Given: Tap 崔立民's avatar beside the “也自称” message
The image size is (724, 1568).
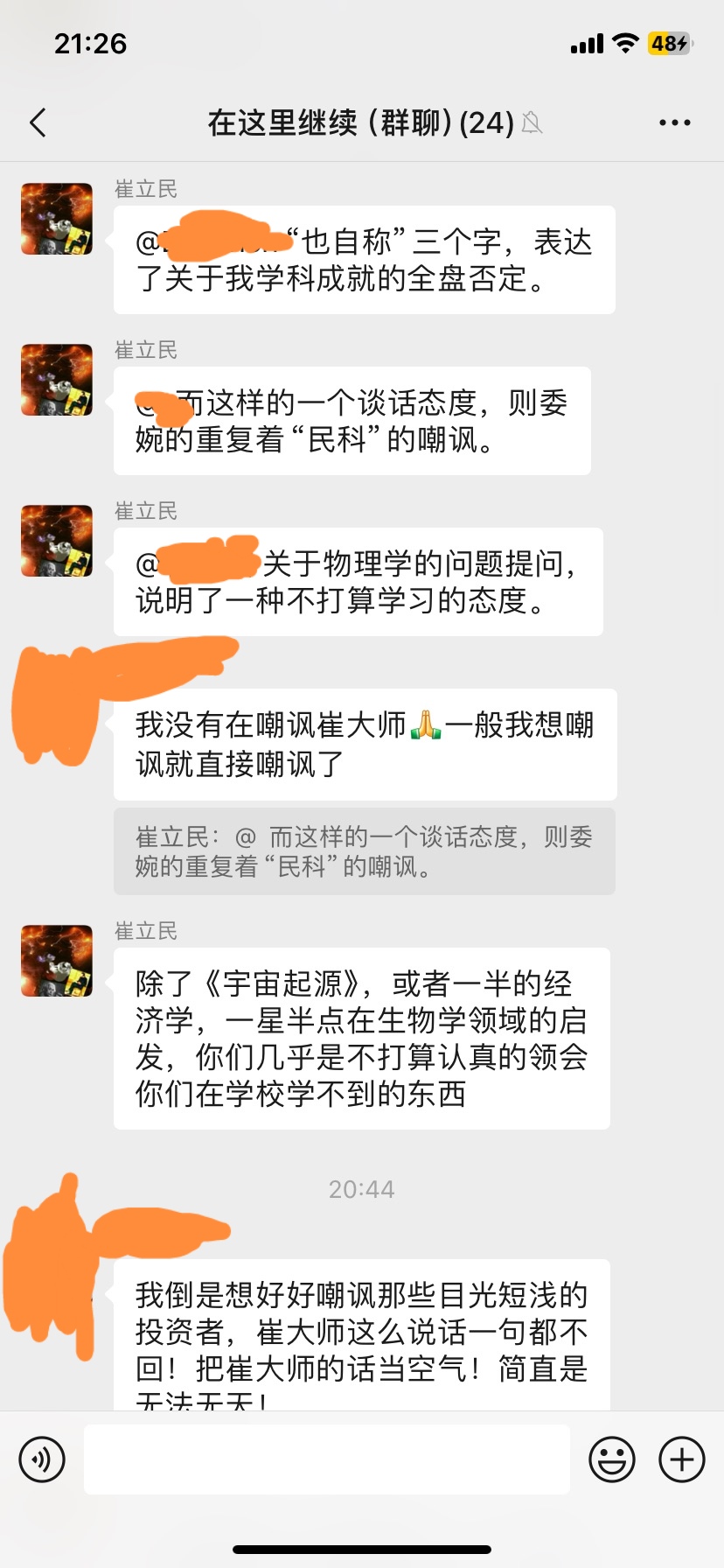Looking at the screenshot, I should click(57, 219).
